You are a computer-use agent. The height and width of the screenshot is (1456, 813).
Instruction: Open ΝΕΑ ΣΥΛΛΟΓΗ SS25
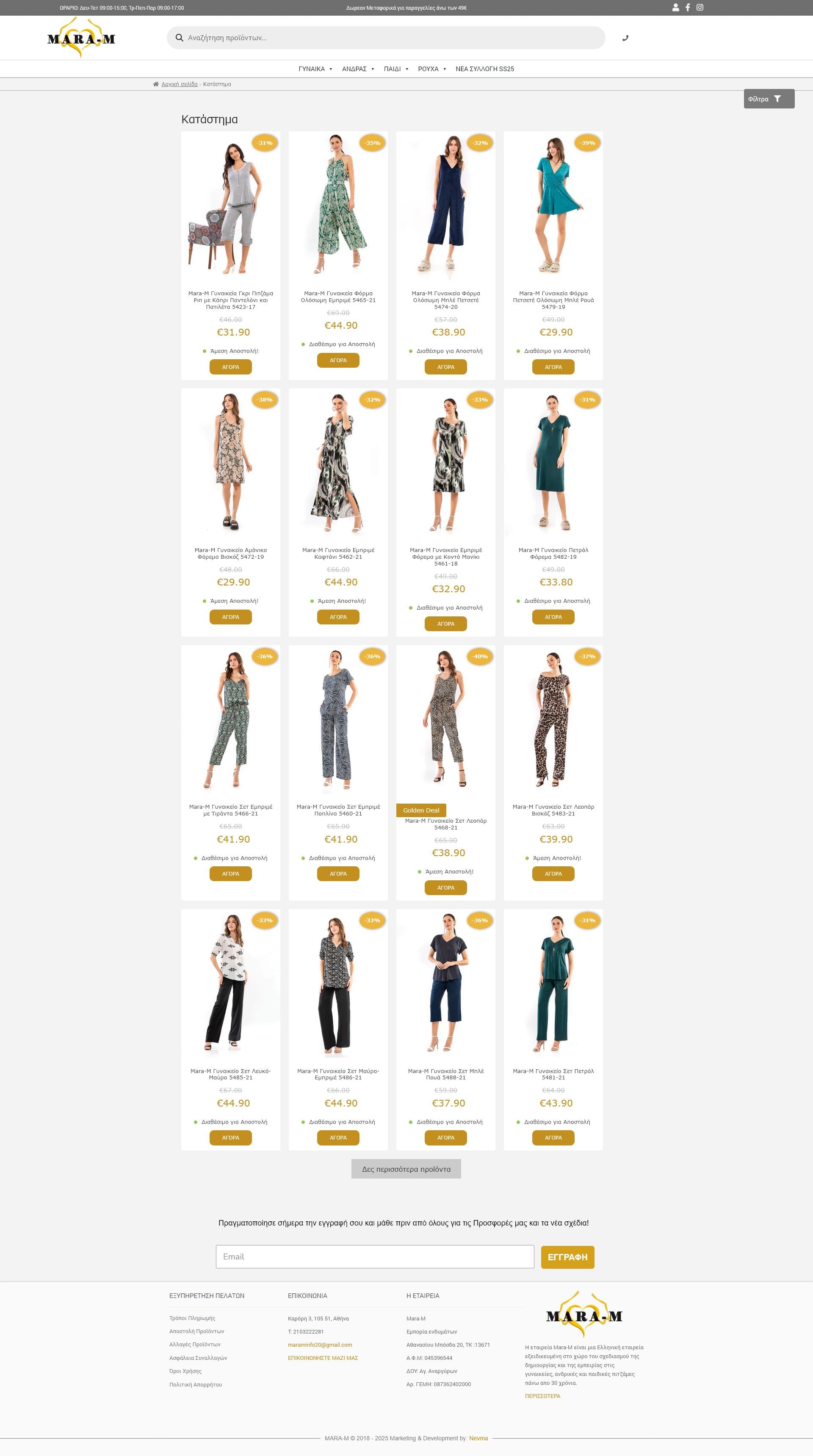pyautogui.click(x=485, y=69)
